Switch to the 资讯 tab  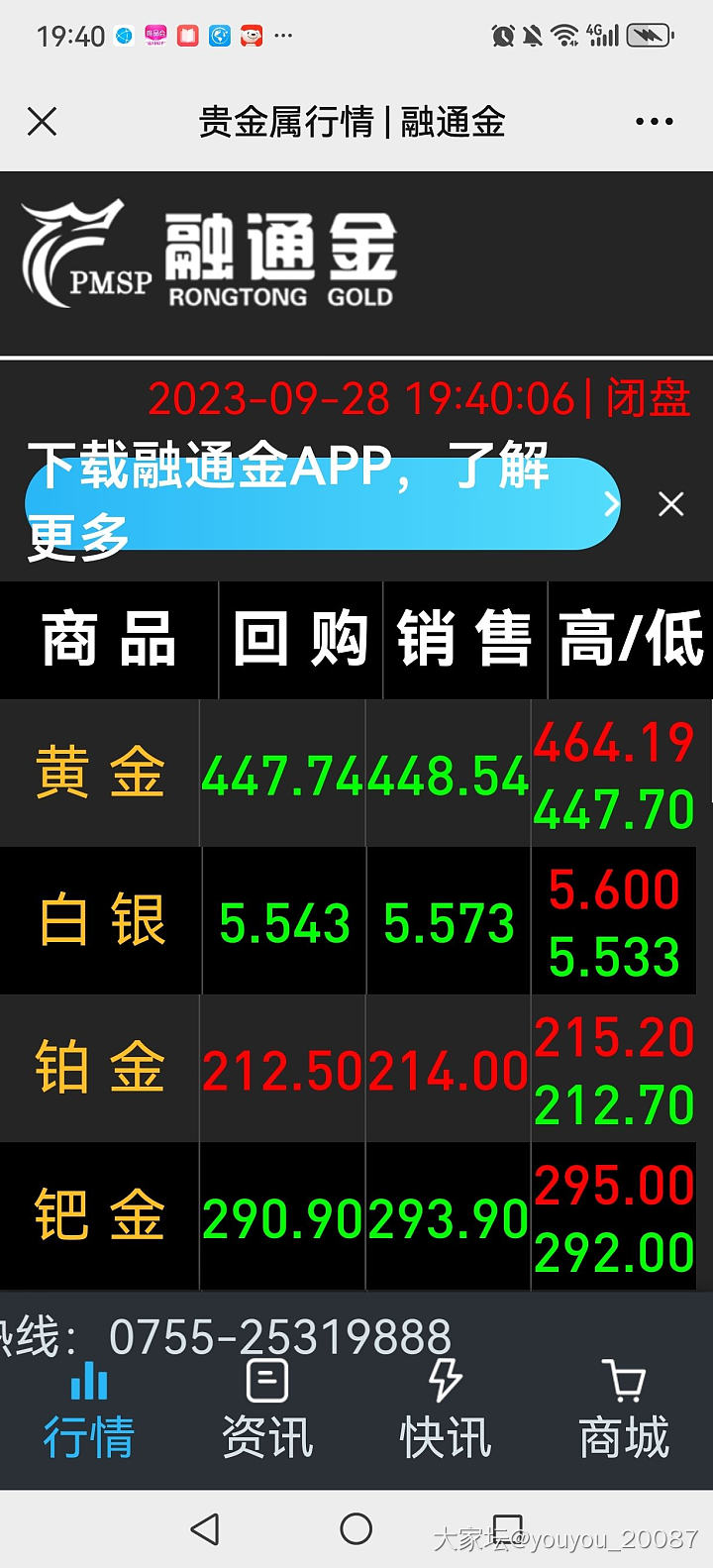[x=267, y=1411]
